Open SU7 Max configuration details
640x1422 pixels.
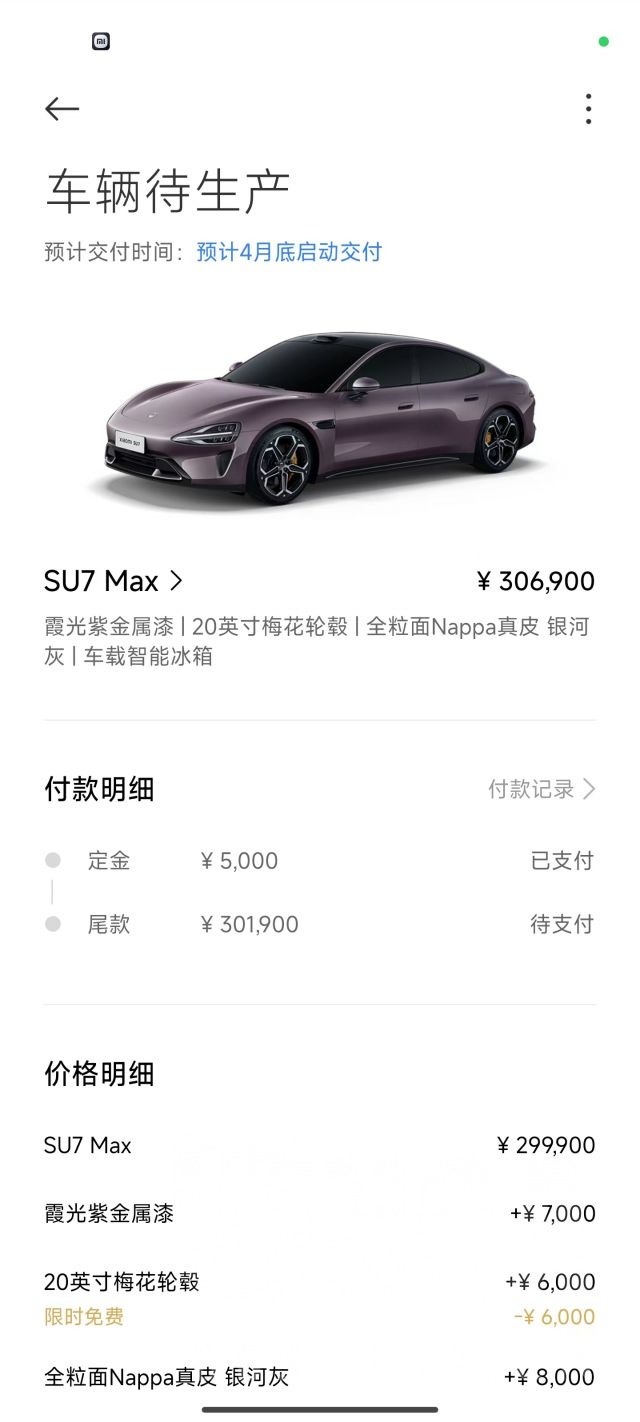tap(114, 581)
